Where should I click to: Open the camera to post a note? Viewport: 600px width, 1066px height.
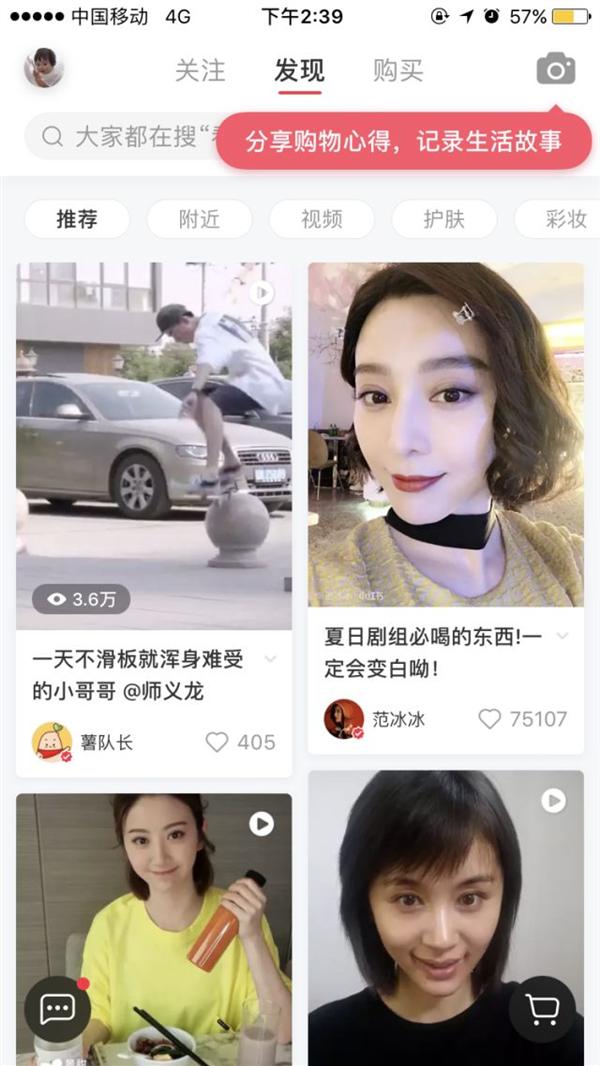(x=556, y=69)
